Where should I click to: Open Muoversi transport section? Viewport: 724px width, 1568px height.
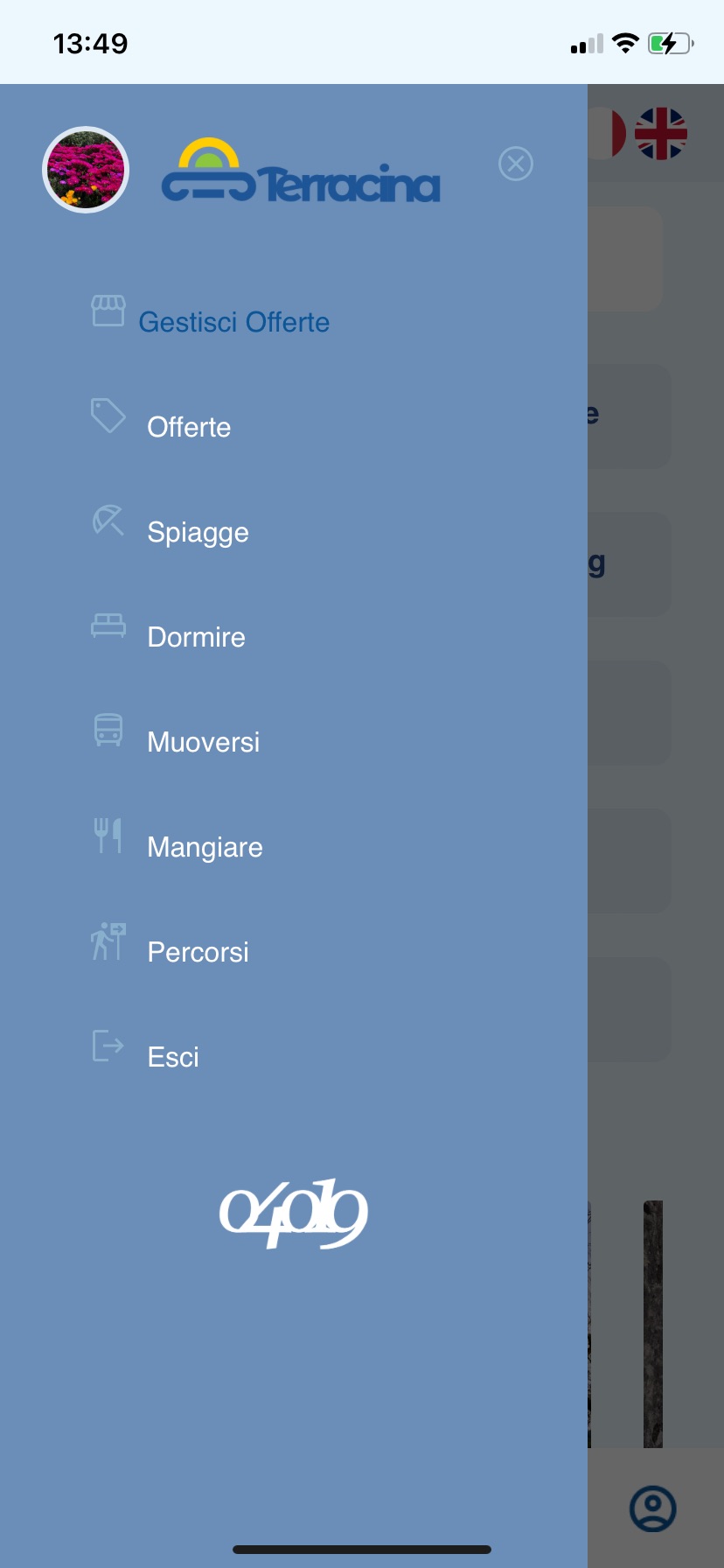(203, 742)
